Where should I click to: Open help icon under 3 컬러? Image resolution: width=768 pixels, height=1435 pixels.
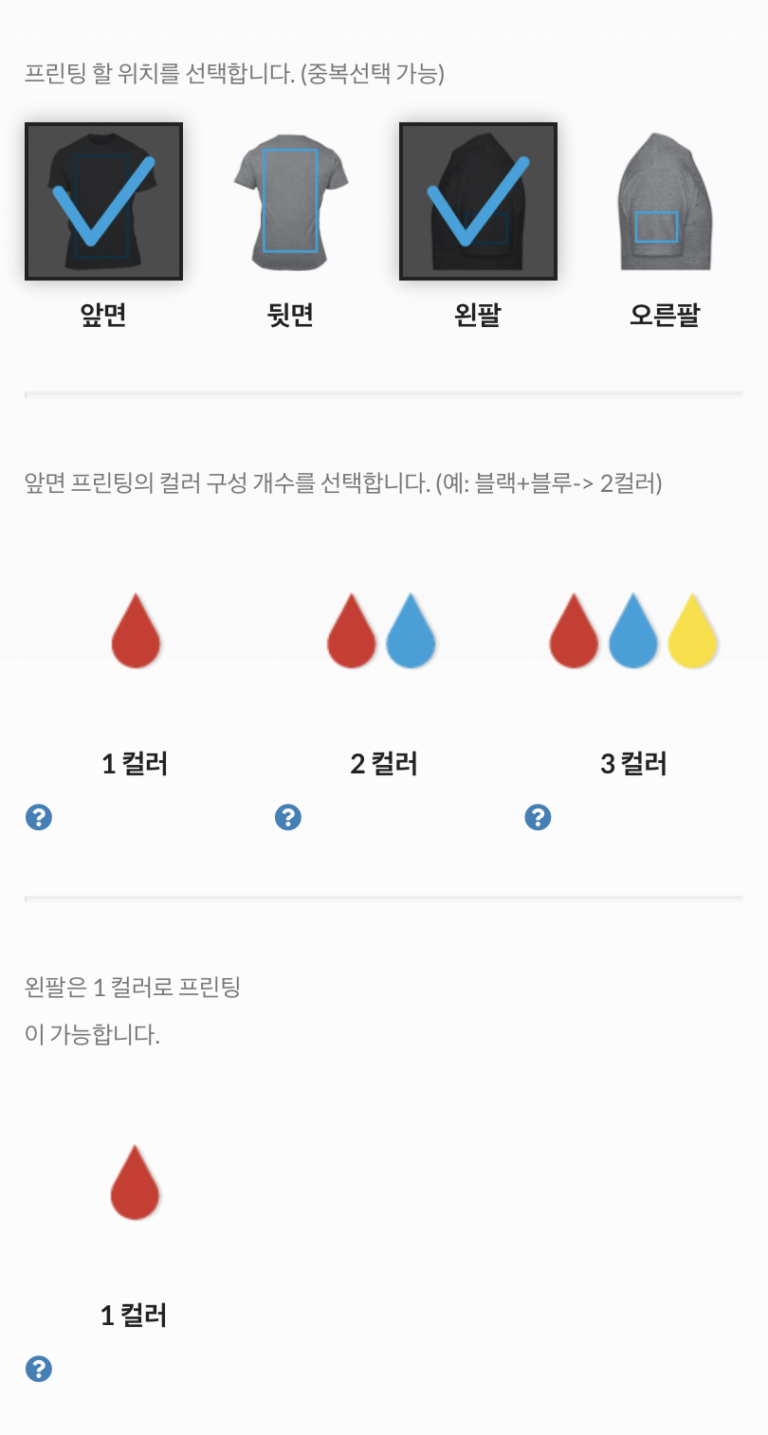[538, 817]
